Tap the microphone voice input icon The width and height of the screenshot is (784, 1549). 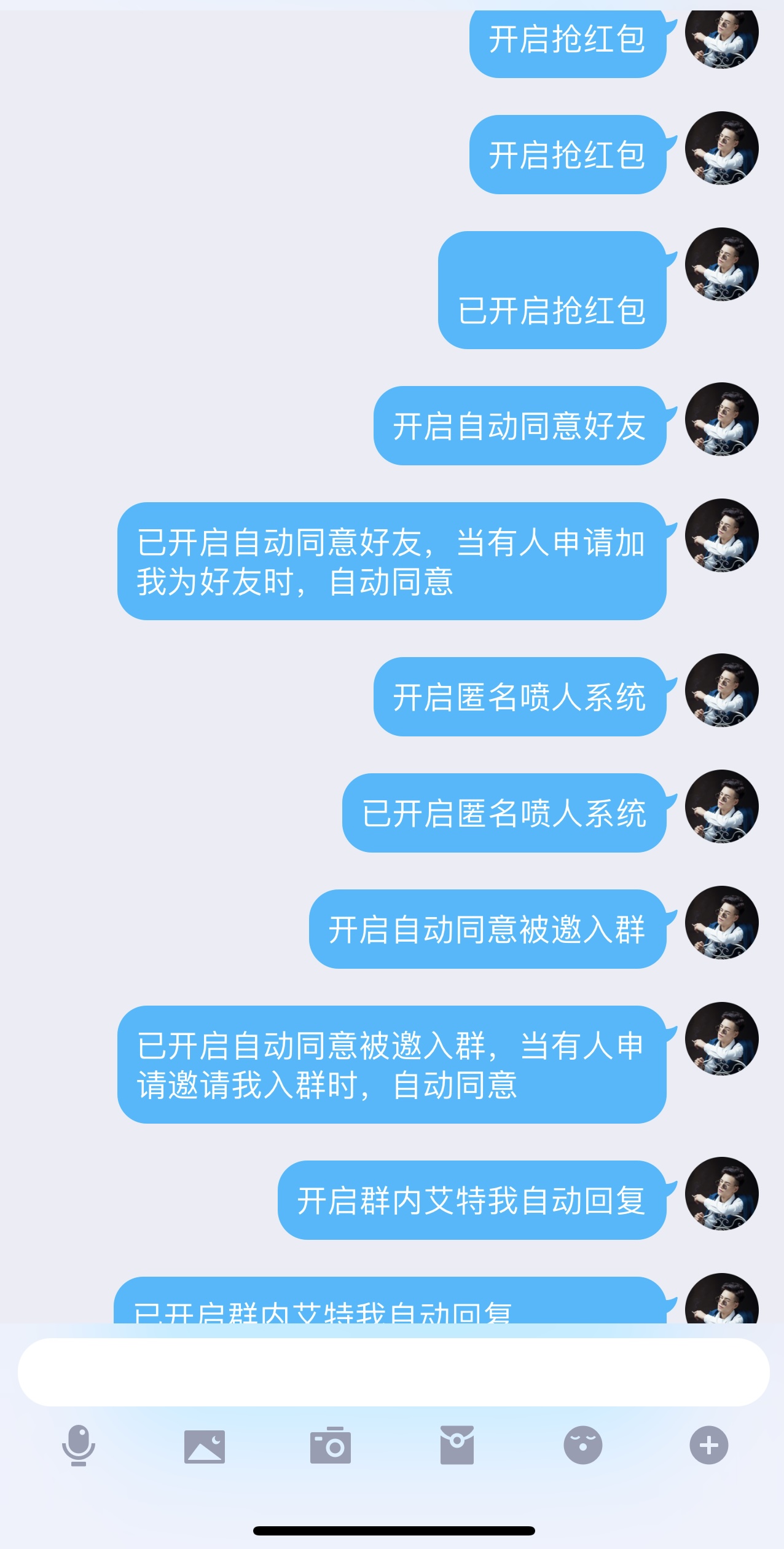tap(79, 1446)
